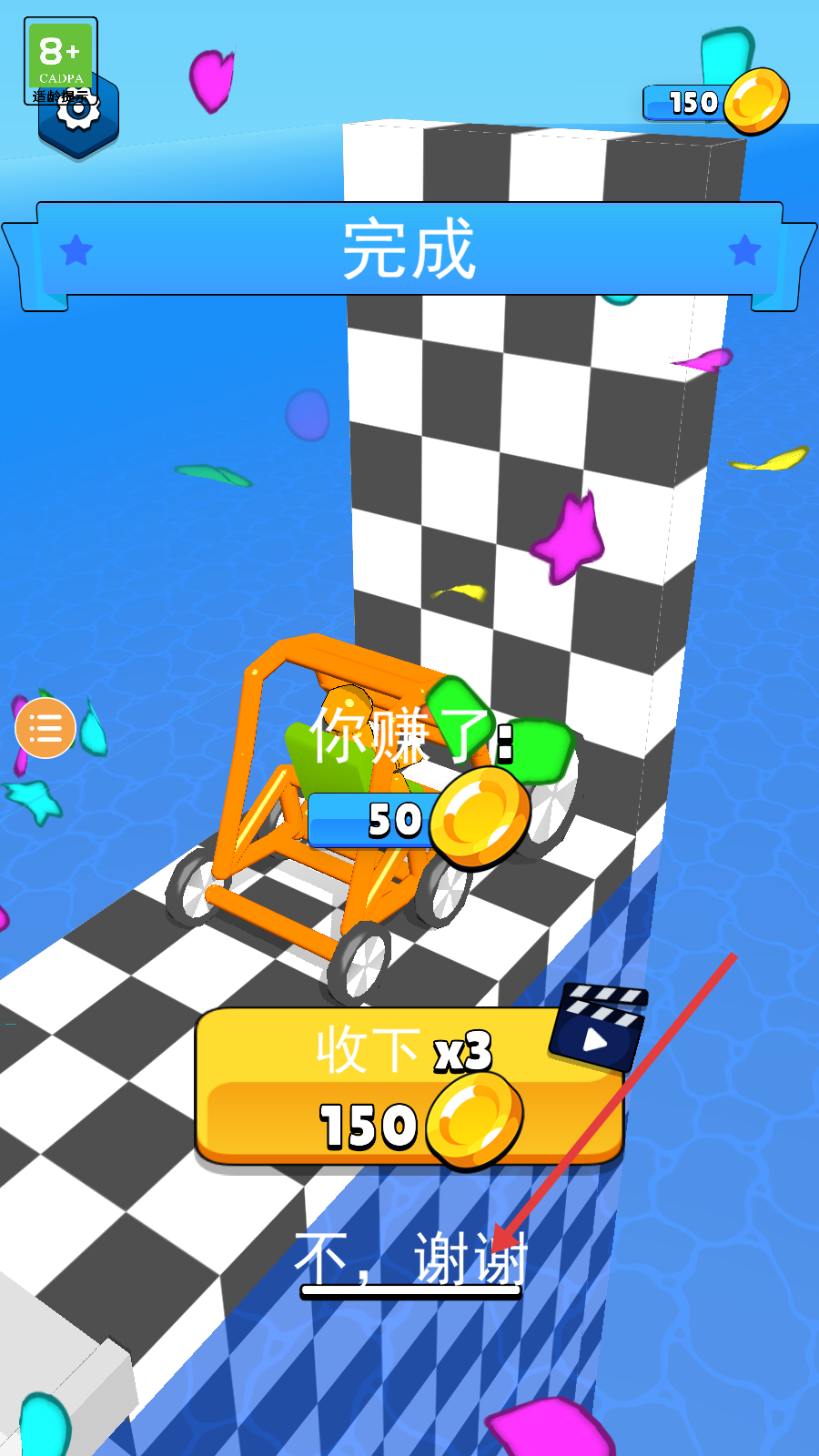Claim the x3 reward of 150 coins
Screen dimensions: 819x1456
pos(409,1087)
